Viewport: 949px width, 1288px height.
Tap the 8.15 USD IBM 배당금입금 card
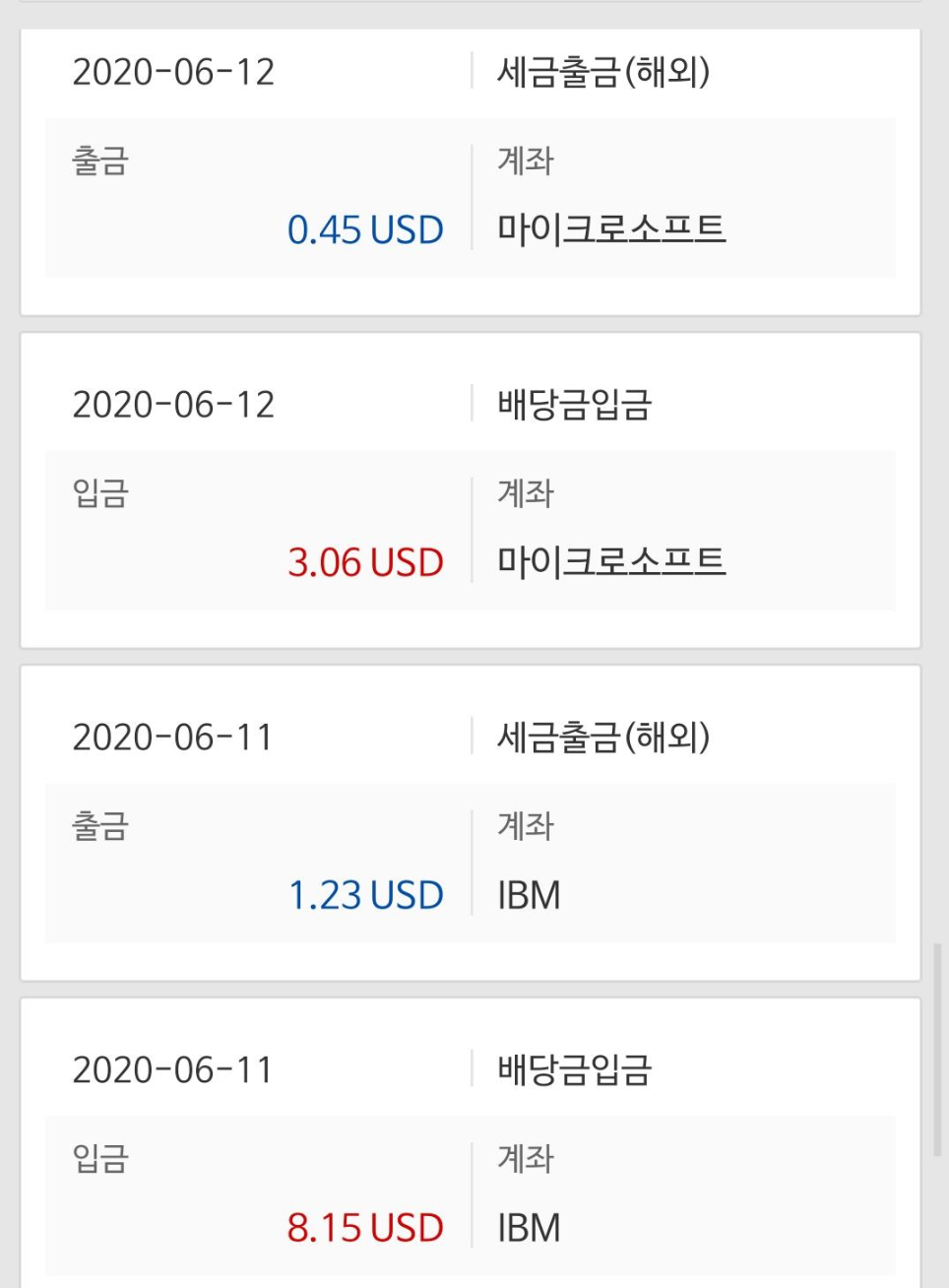[470, 1152]
